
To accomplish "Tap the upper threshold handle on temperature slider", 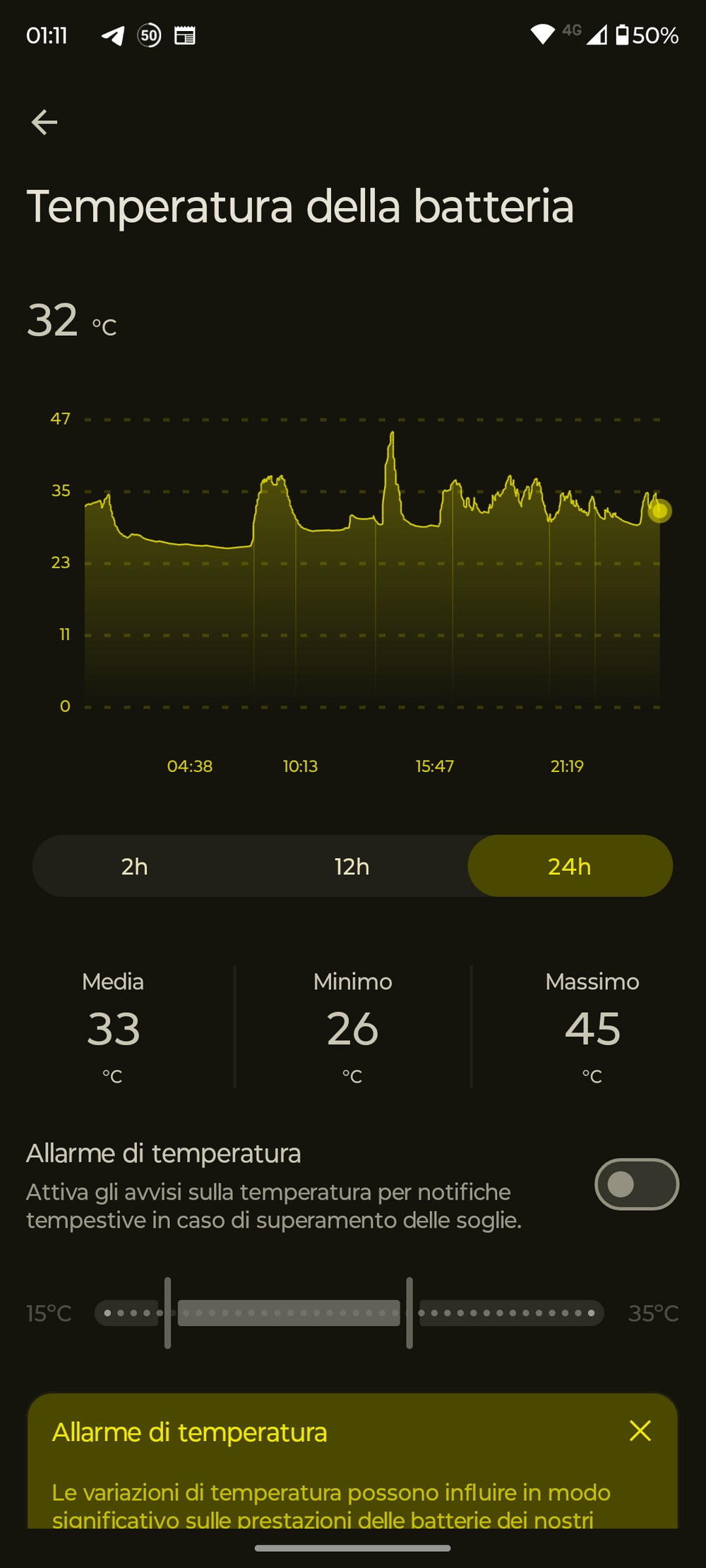I will point(409,1313).
